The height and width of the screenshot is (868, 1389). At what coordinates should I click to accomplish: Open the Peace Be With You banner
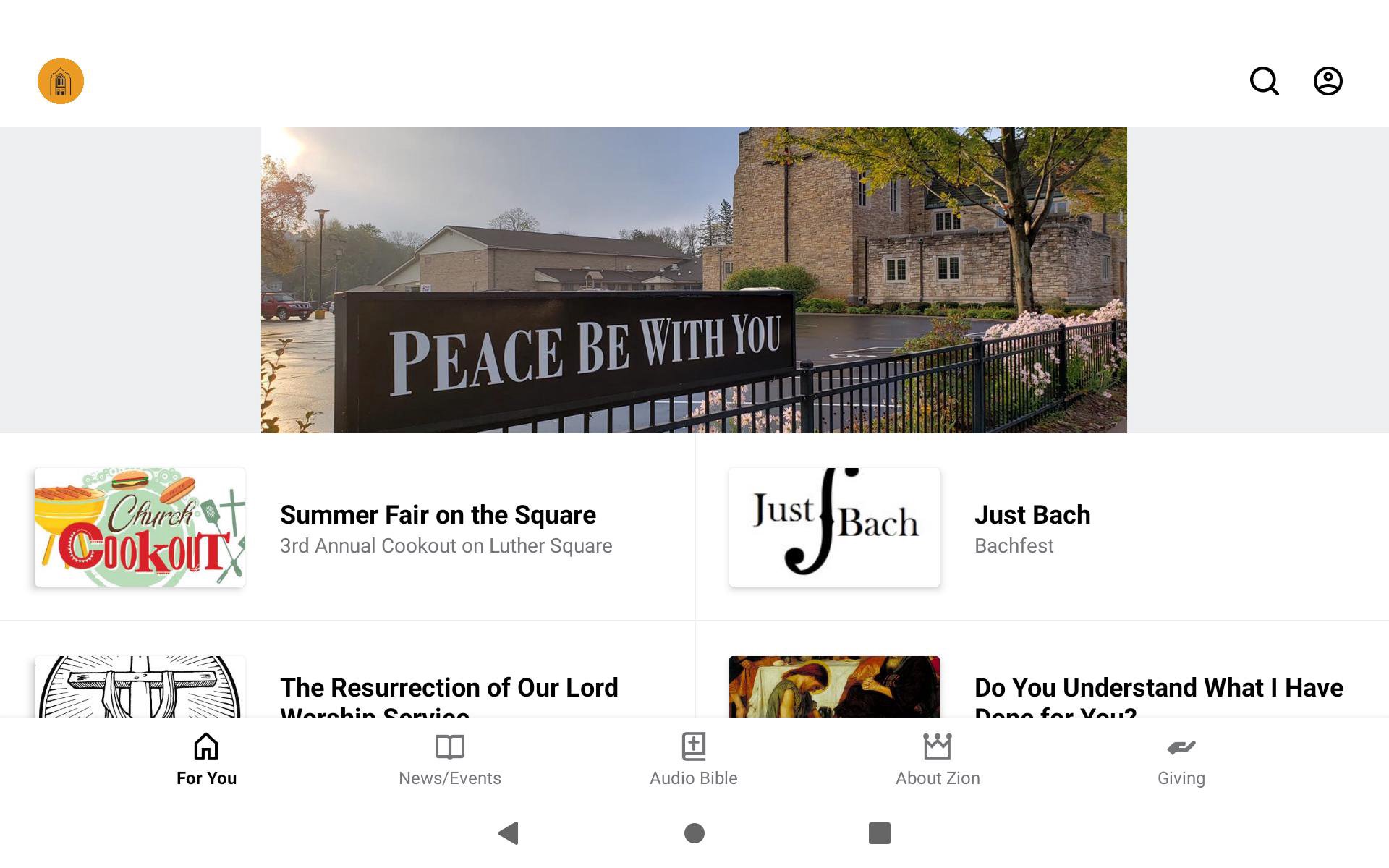coord(693,280)
